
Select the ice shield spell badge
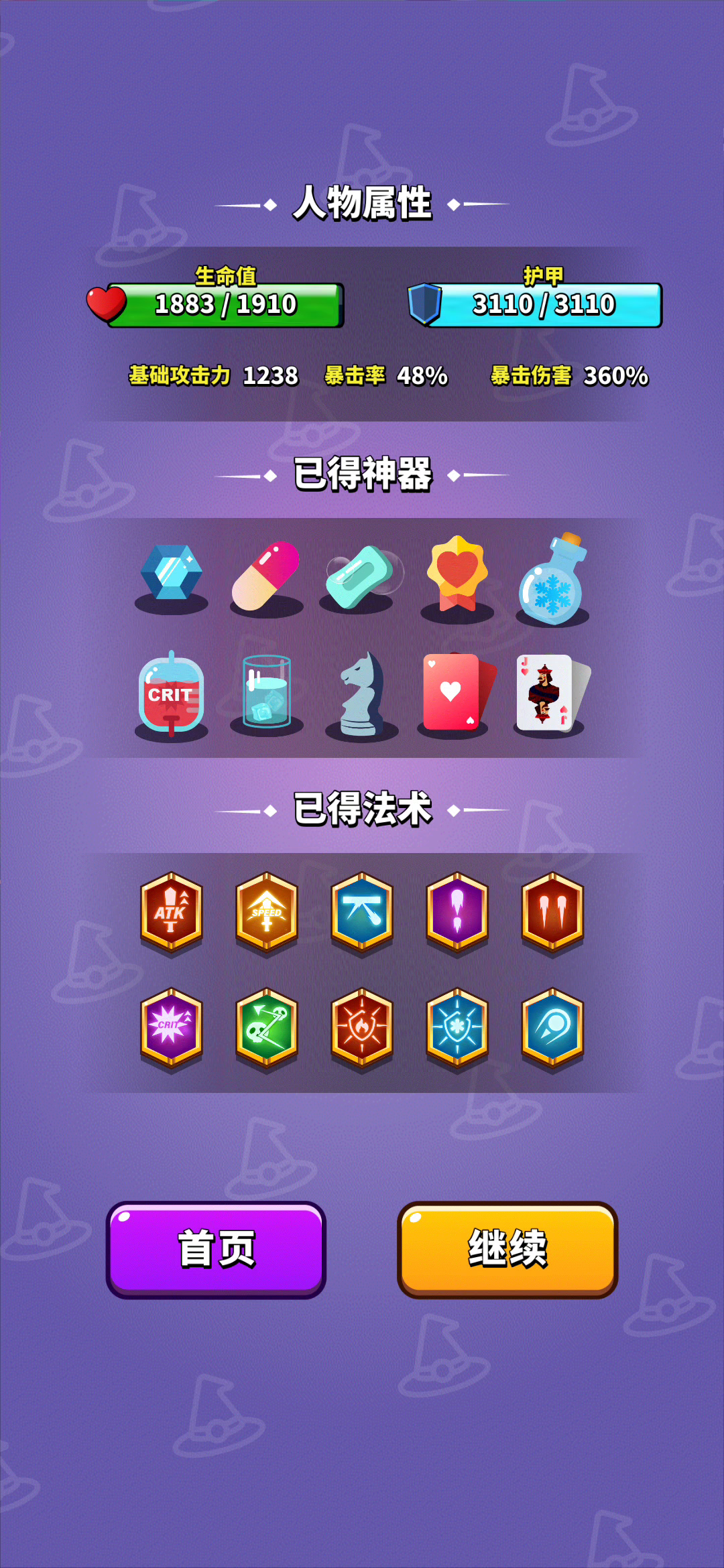[x=457, y=1028]
